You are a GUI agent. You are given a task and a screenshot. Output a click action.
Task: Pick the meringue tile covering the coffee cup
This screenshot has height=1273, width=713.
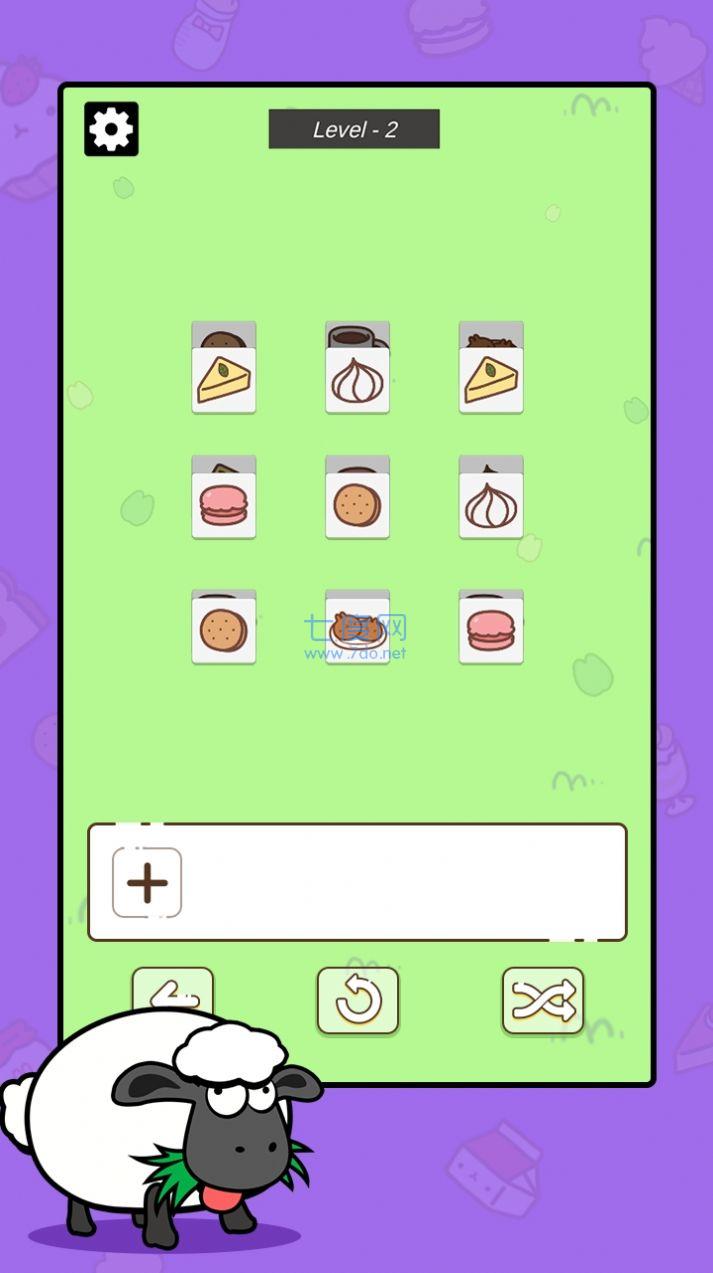[x=357, y=380]
